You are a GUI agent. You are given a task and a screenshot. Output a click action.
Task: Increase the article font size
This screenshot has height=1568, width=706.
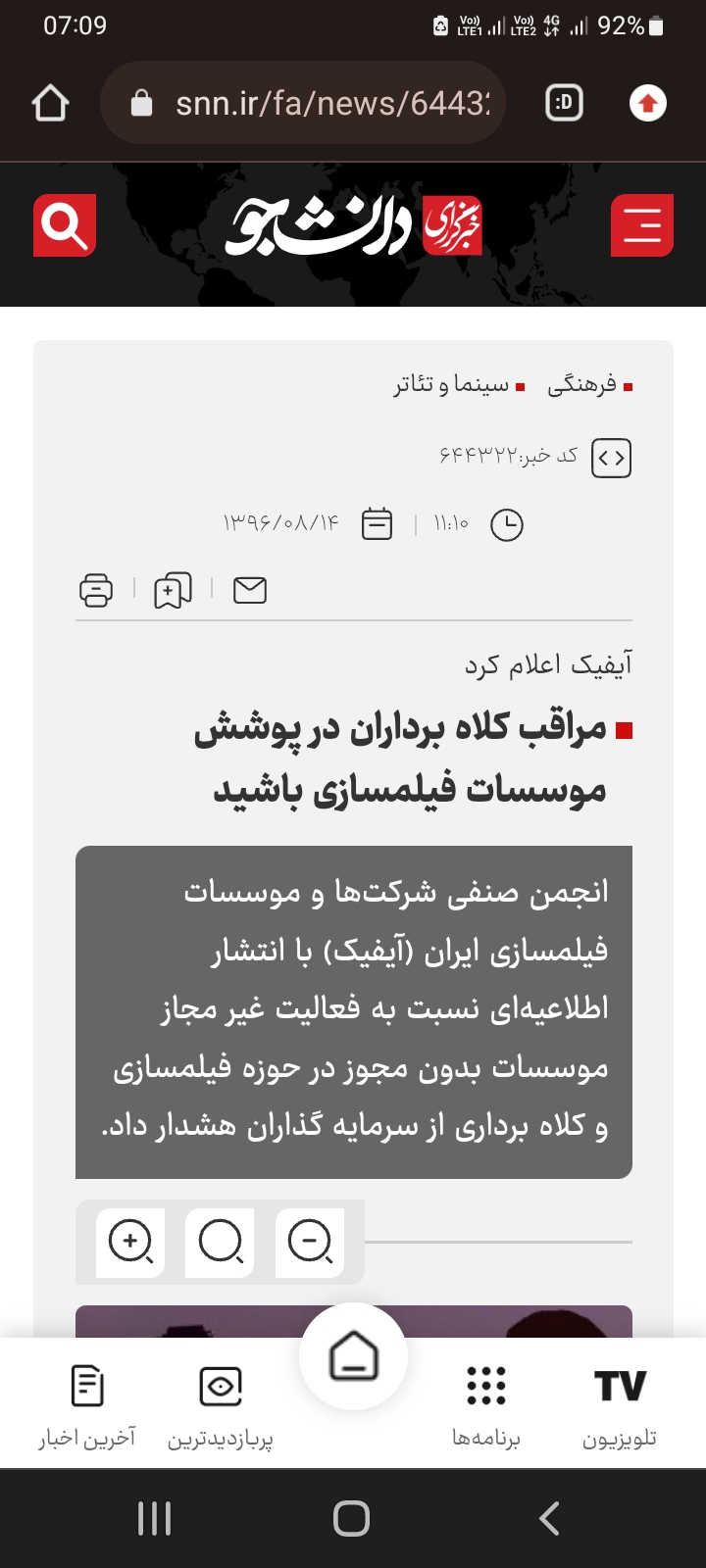coord(130,1243)
